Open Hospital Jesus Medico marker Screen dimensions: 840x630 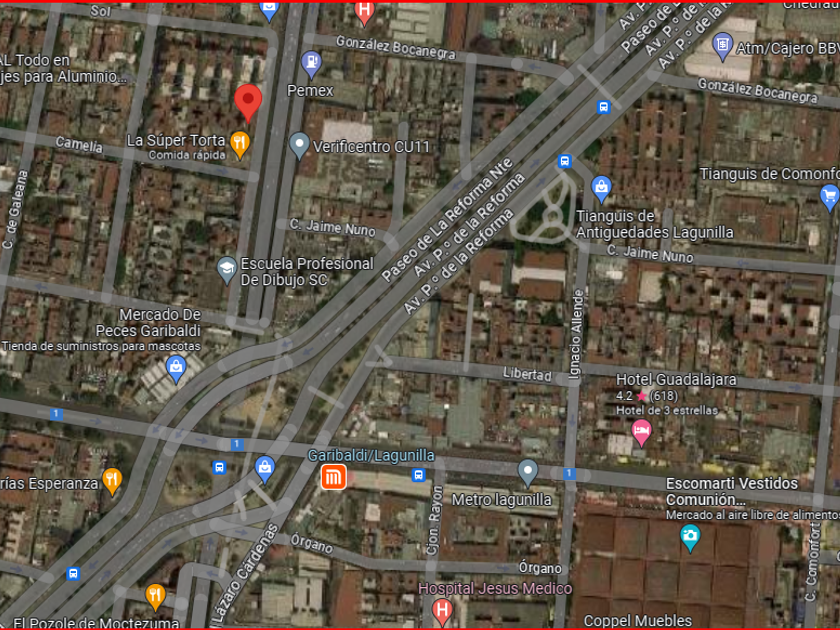(442, 612)
